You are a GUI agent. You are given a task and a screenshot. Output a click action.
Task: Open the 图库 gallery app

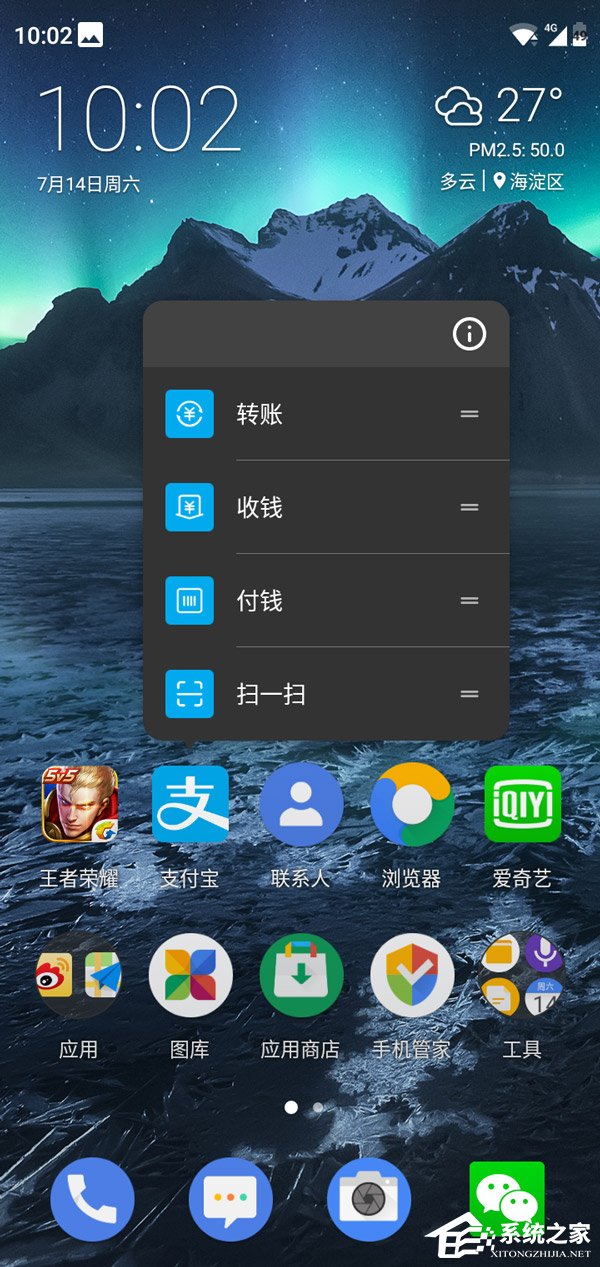coord(190,975)
